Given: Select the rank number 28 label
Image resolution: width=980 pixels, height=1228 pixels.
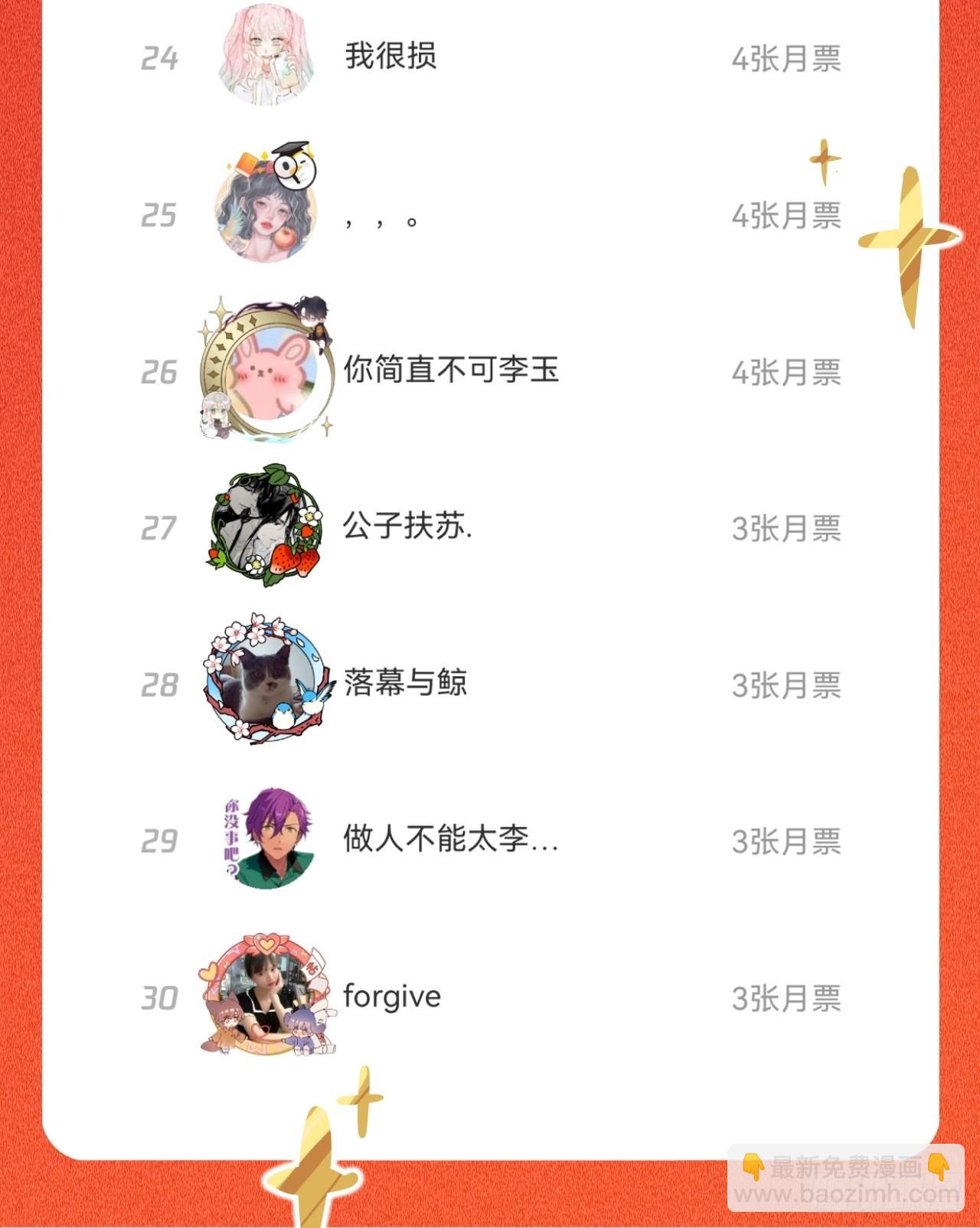Looking at the screenshot, I should pyautogui.click(x=158, y=685).
